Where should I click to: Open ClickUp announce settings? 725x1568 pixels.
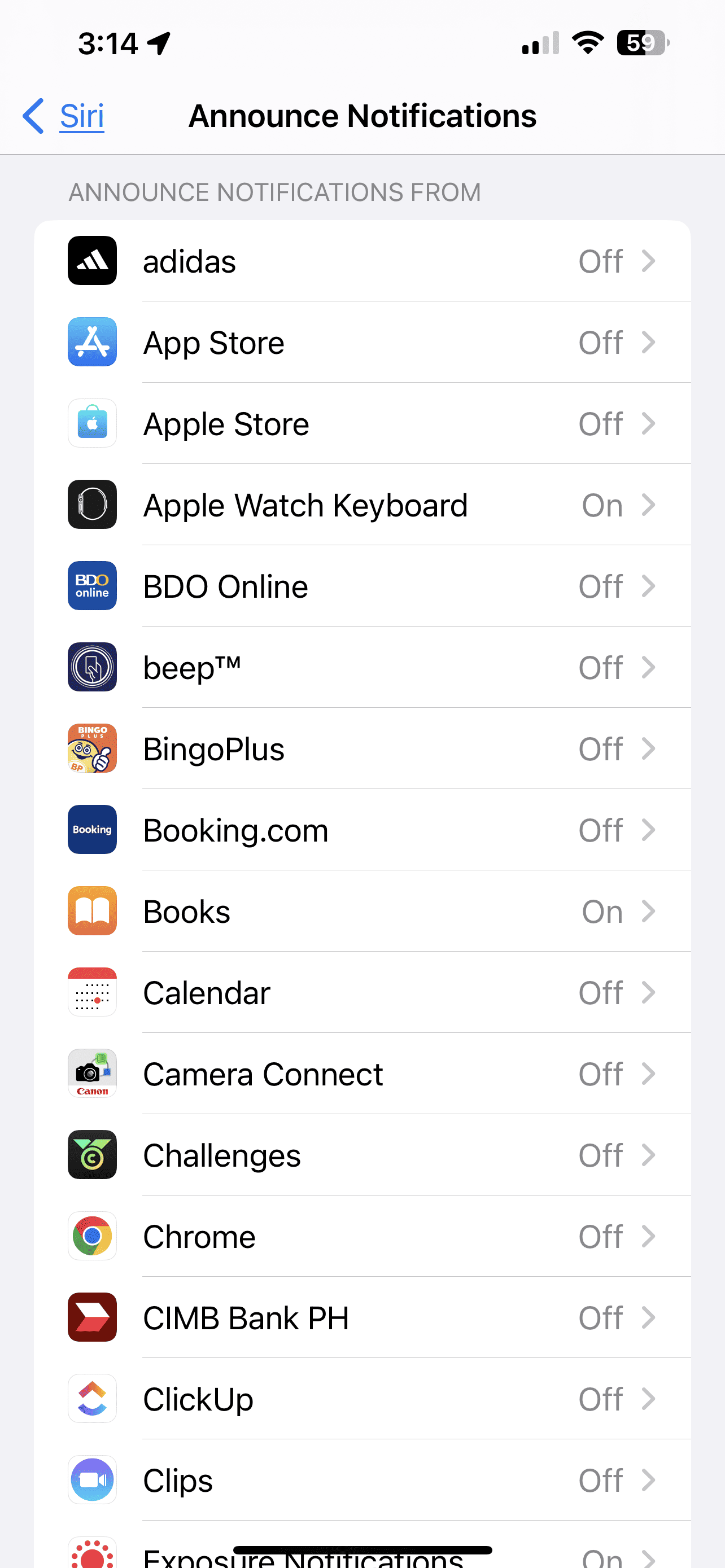pyautogui.click(x=362, y=1399)
